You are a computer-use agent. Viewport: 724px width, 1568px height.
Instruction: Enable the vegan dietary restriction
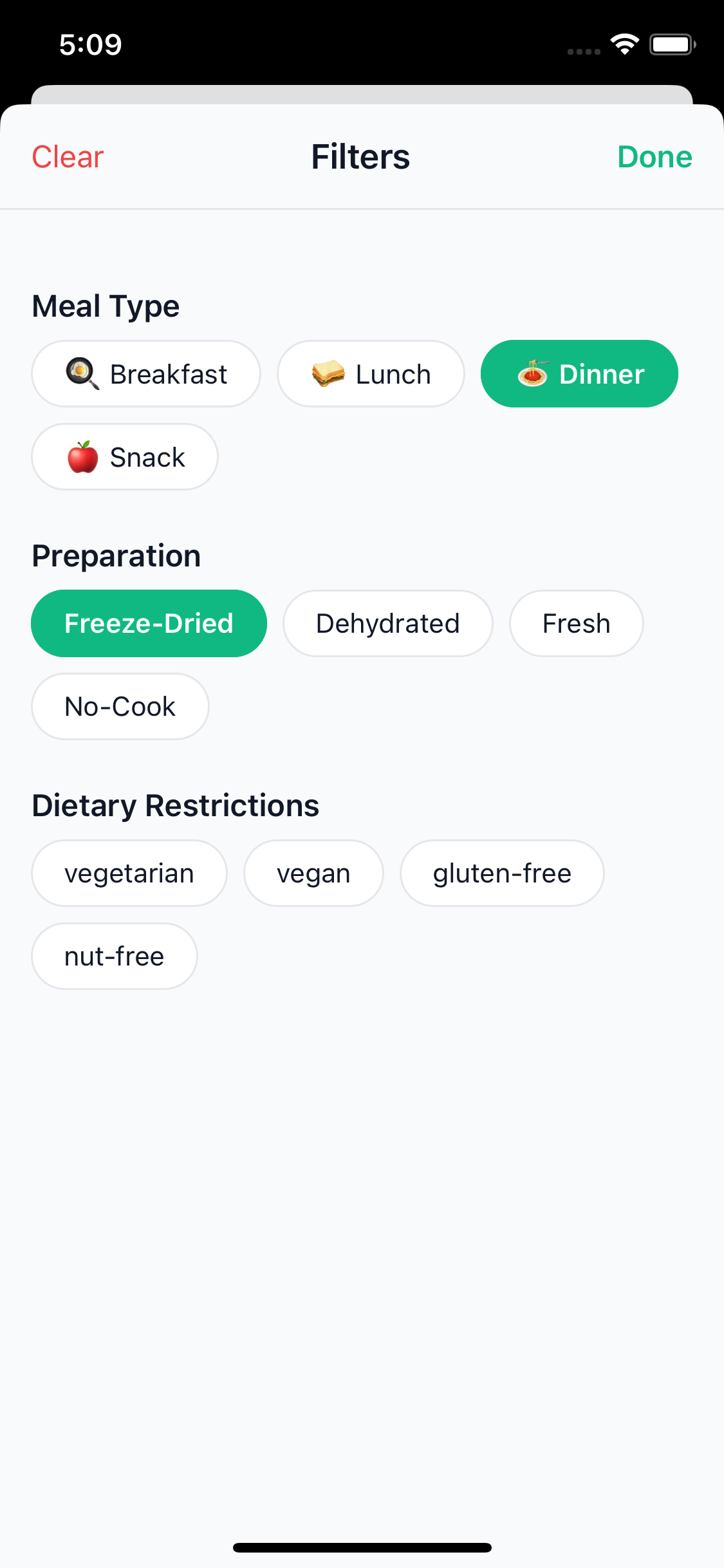[313, 873]
